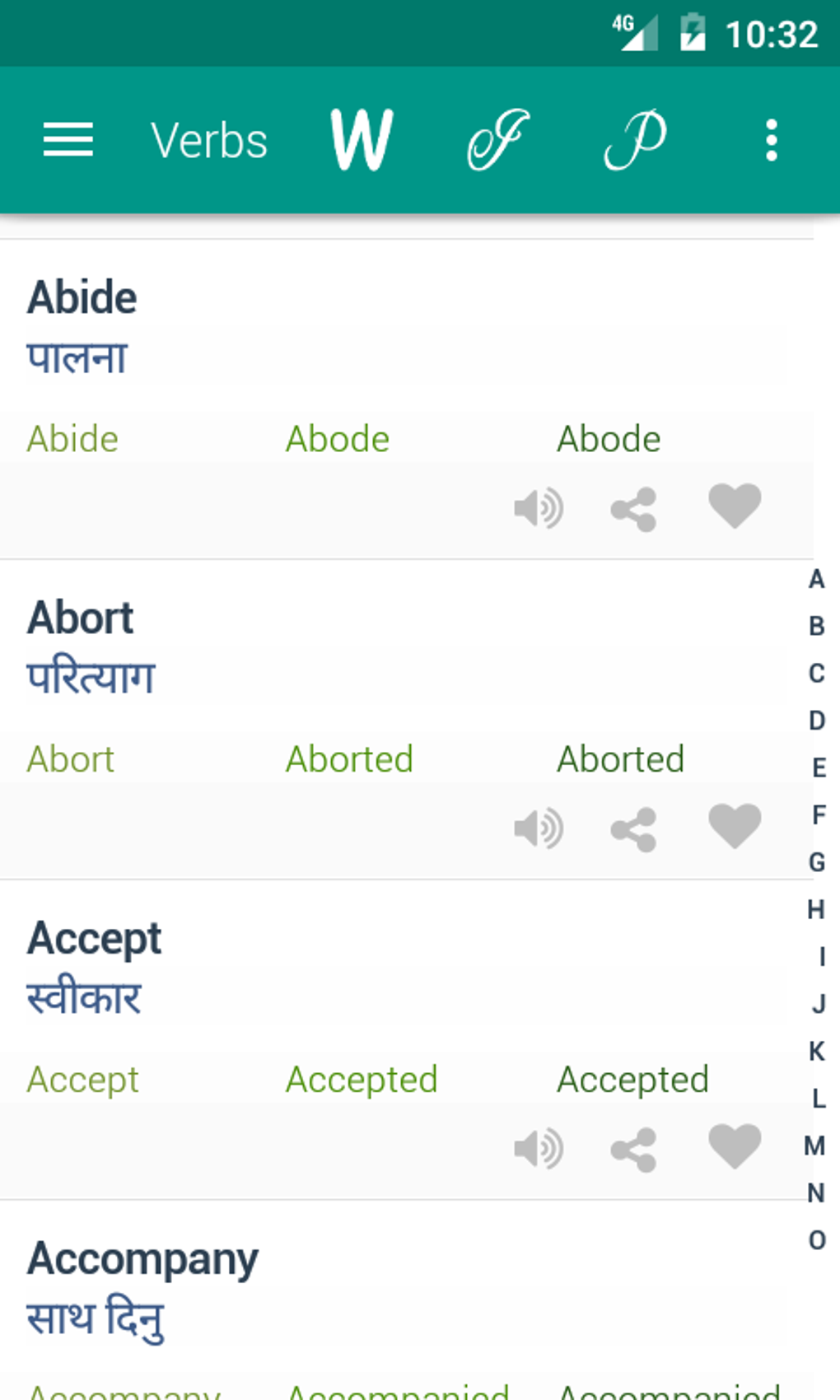The height and width of the screenshot is (1400, 840).
Task: Tap the Verbs title in the action bar
Action: (x=210, y=138)
